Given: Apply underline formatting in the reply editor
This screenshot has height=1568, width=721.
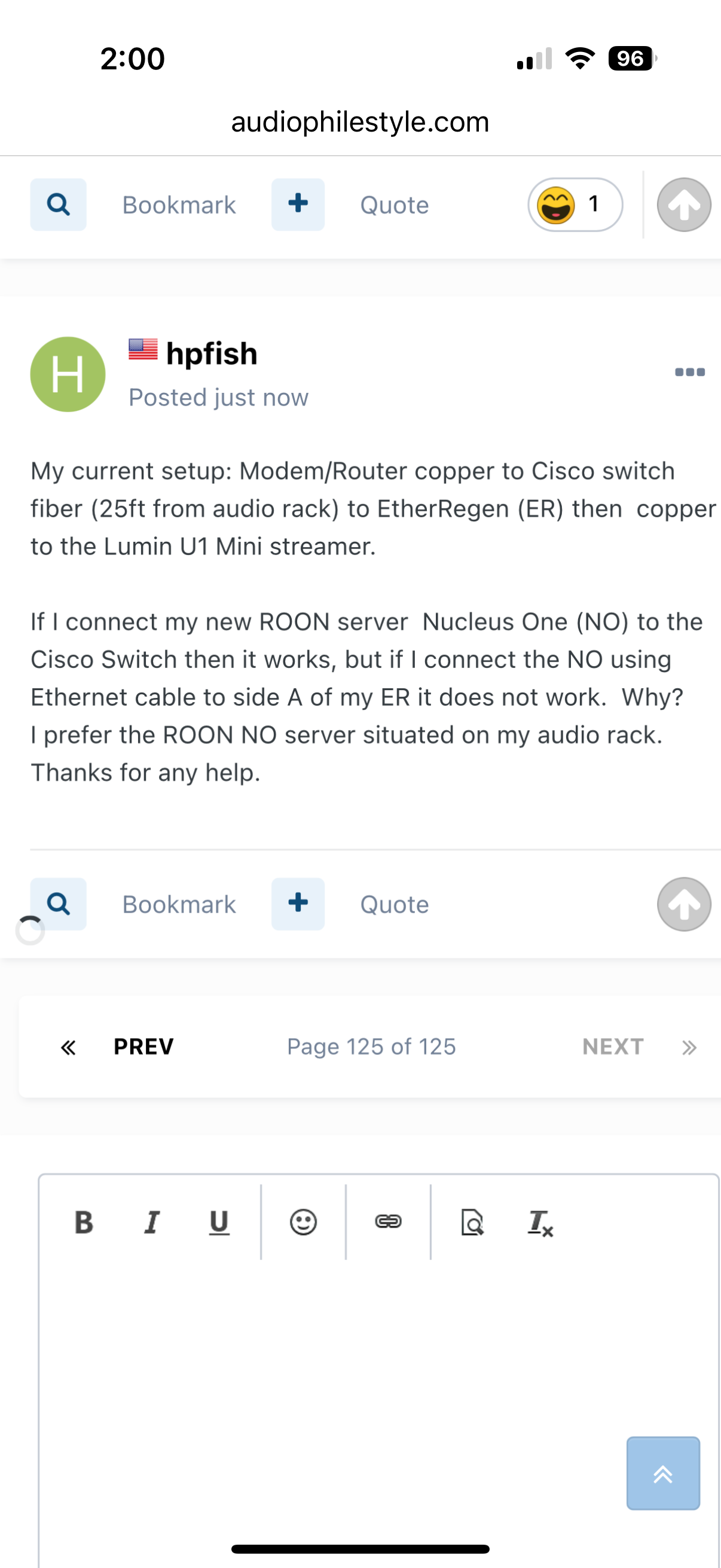Looking at the screenshot, I should tap(219, 1222).
